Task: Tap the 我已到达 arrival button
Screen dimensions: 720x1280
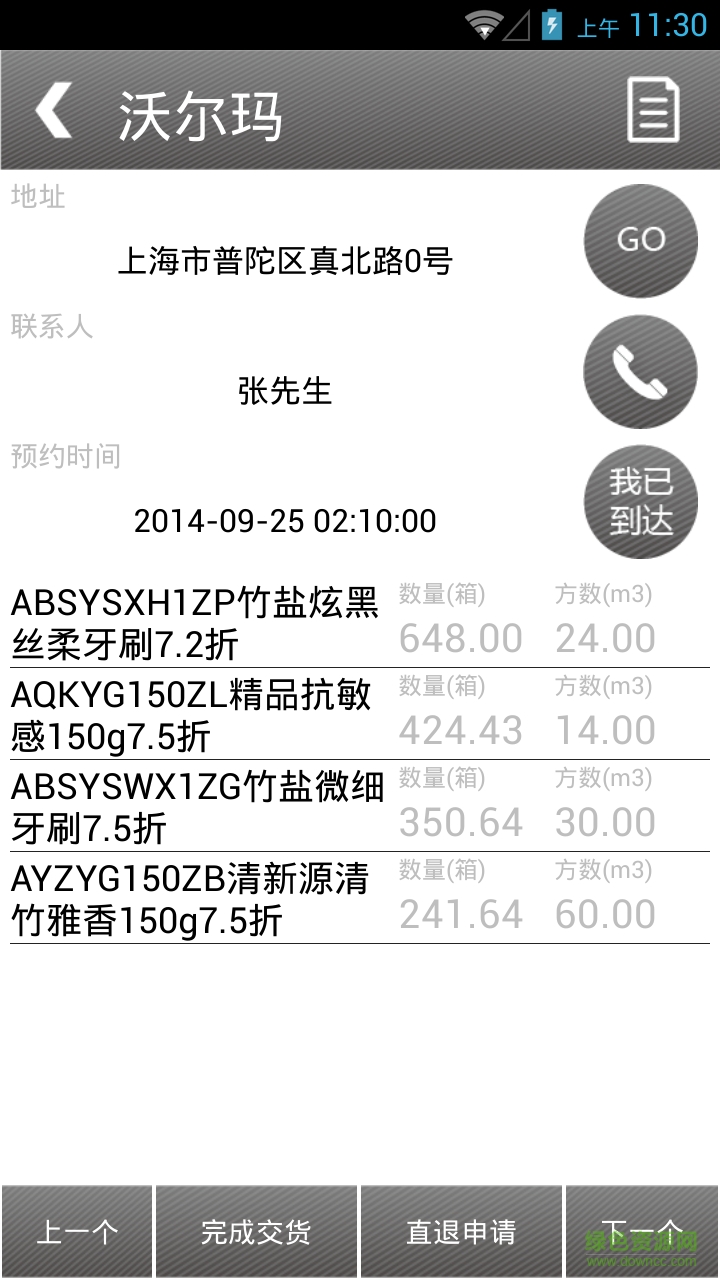Action: tap(640, 500)
